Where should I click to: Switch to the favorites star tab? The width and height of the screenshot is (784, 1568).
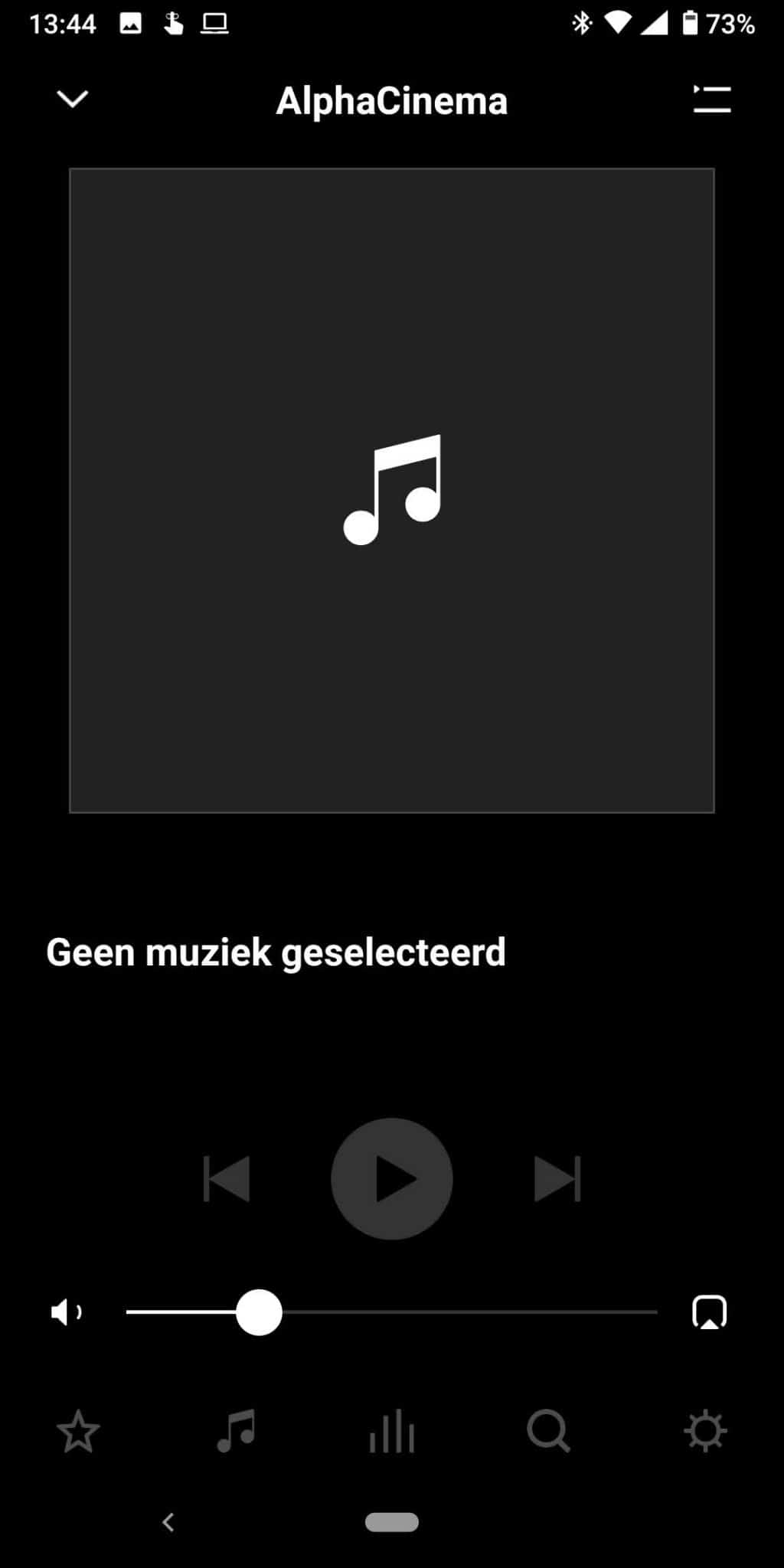(78, 1432)
